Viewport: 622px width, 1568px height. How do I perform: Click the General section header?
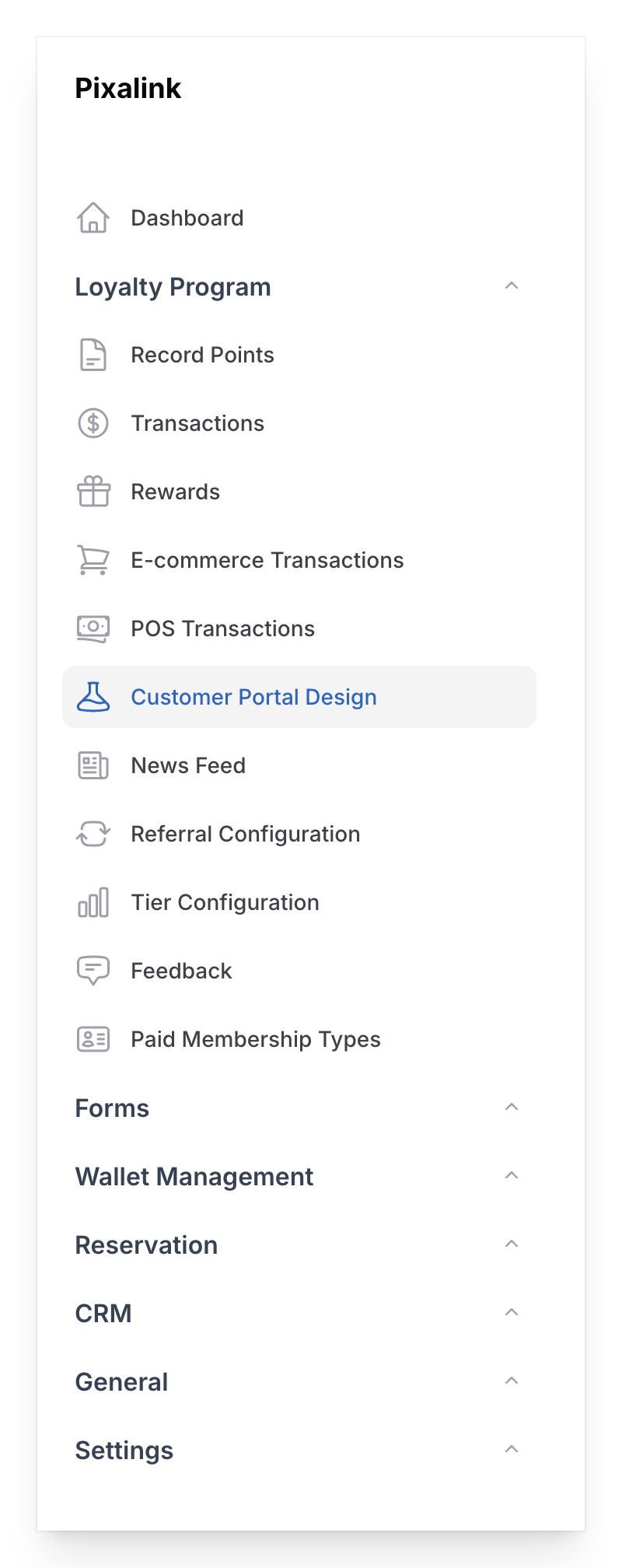point(121,1381)
